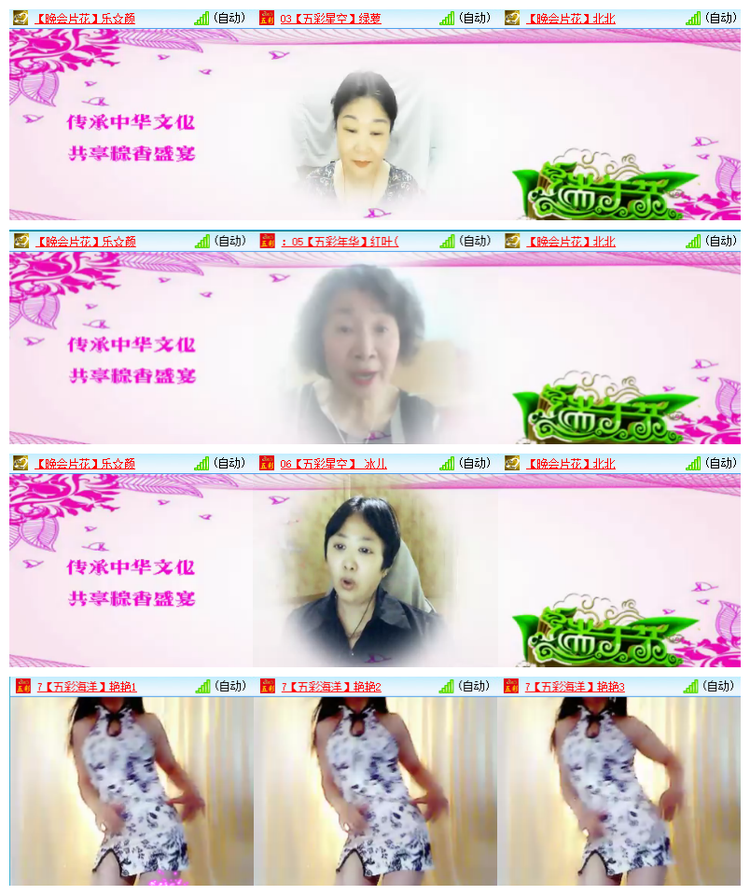Click 冰儿's video feed thumbnail
Screen dimensions: 750x895
click(375, 565)
